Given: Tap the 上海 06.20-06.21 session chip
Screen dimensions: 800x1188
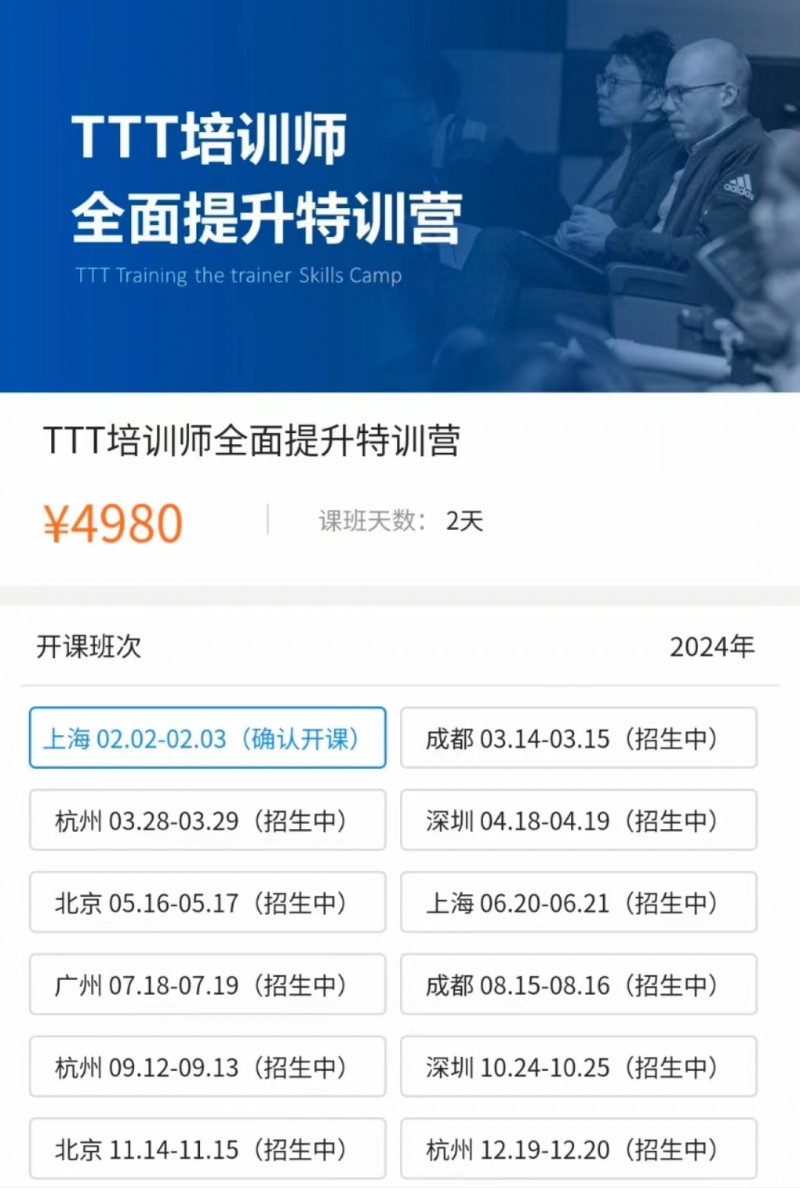Looking at the screenshot, I should (578, 902).
